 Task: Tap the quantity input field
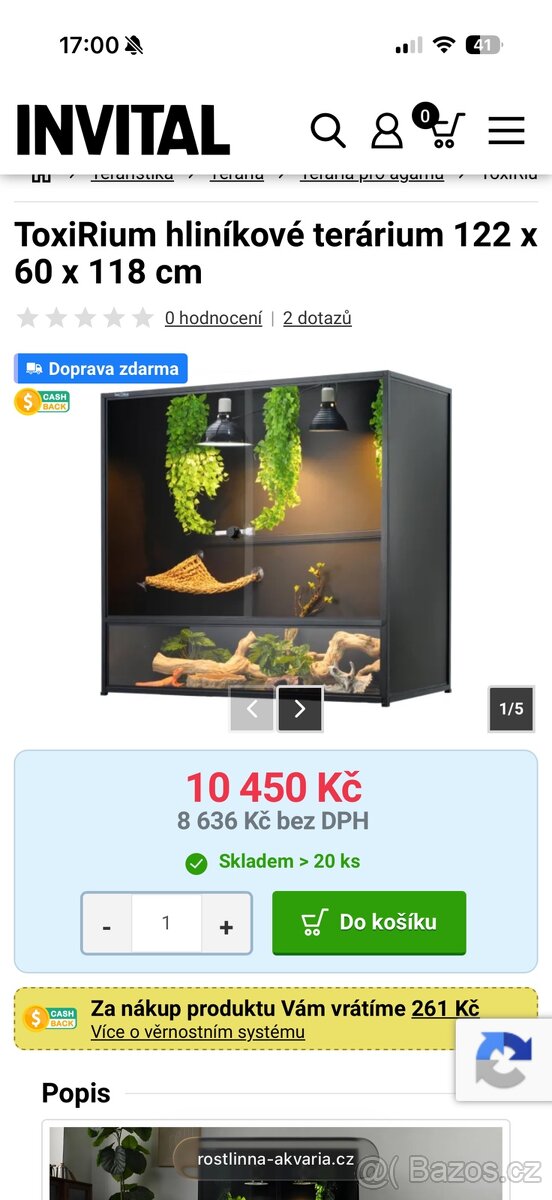pos(166,923)
